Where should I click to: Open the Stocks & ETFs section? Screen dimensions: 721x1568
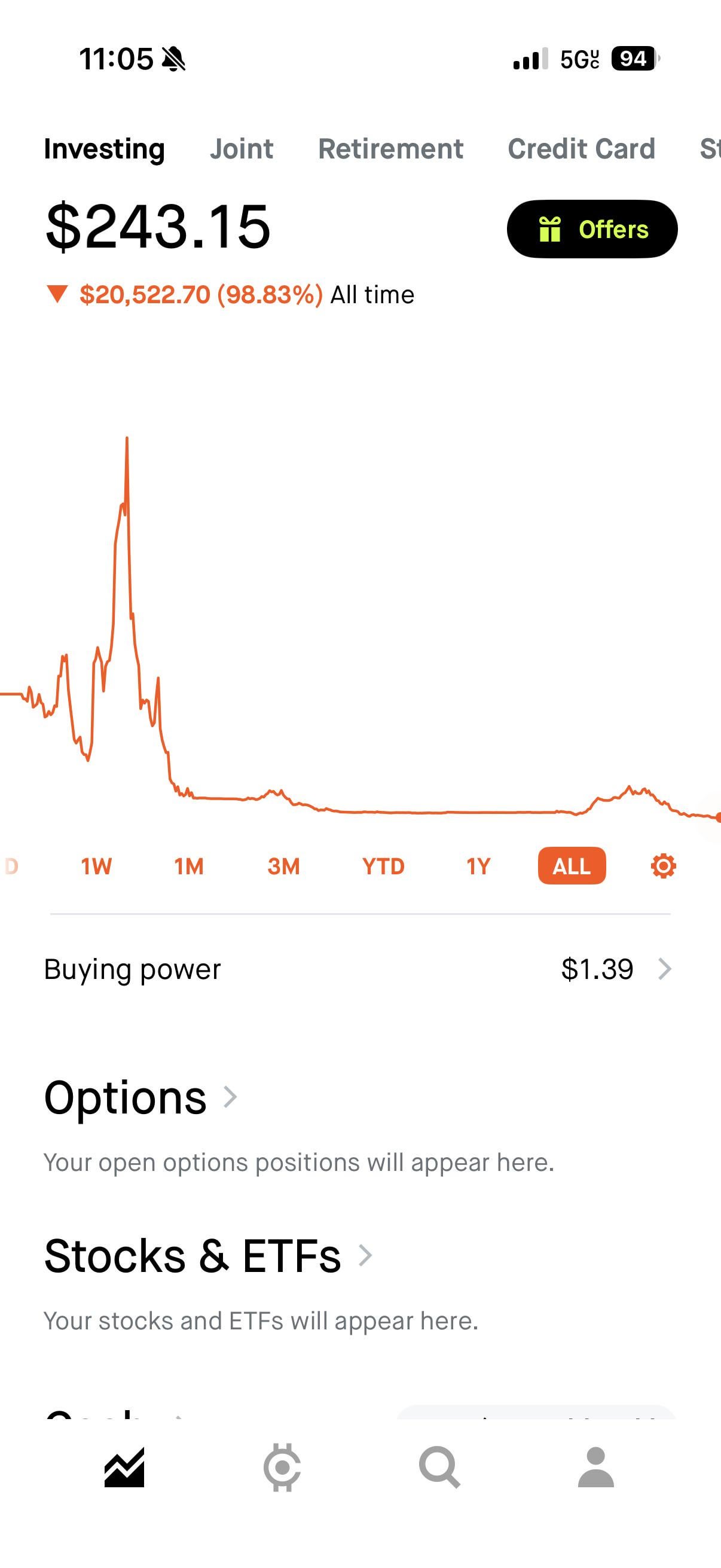point(207,1256)
